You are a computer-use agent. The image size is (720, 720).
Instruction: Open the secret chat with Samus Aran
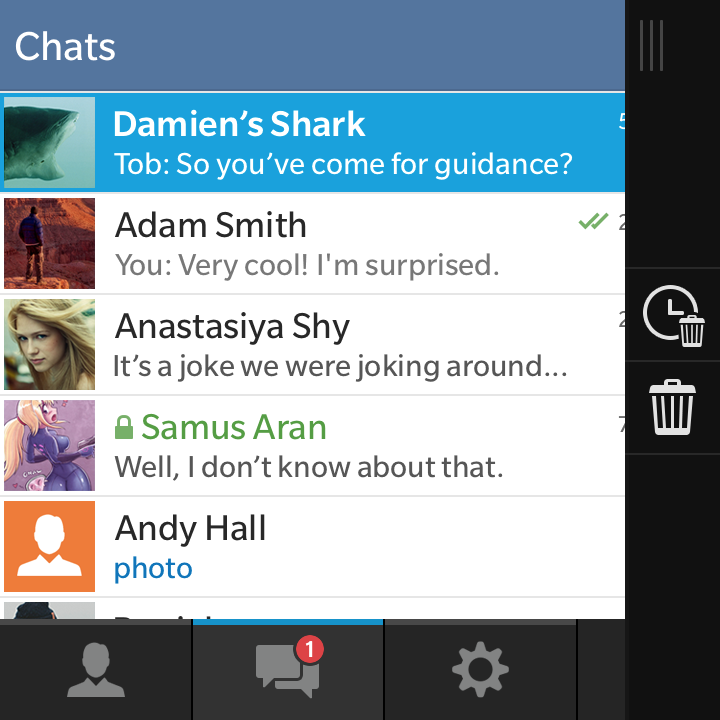[312, 445]
